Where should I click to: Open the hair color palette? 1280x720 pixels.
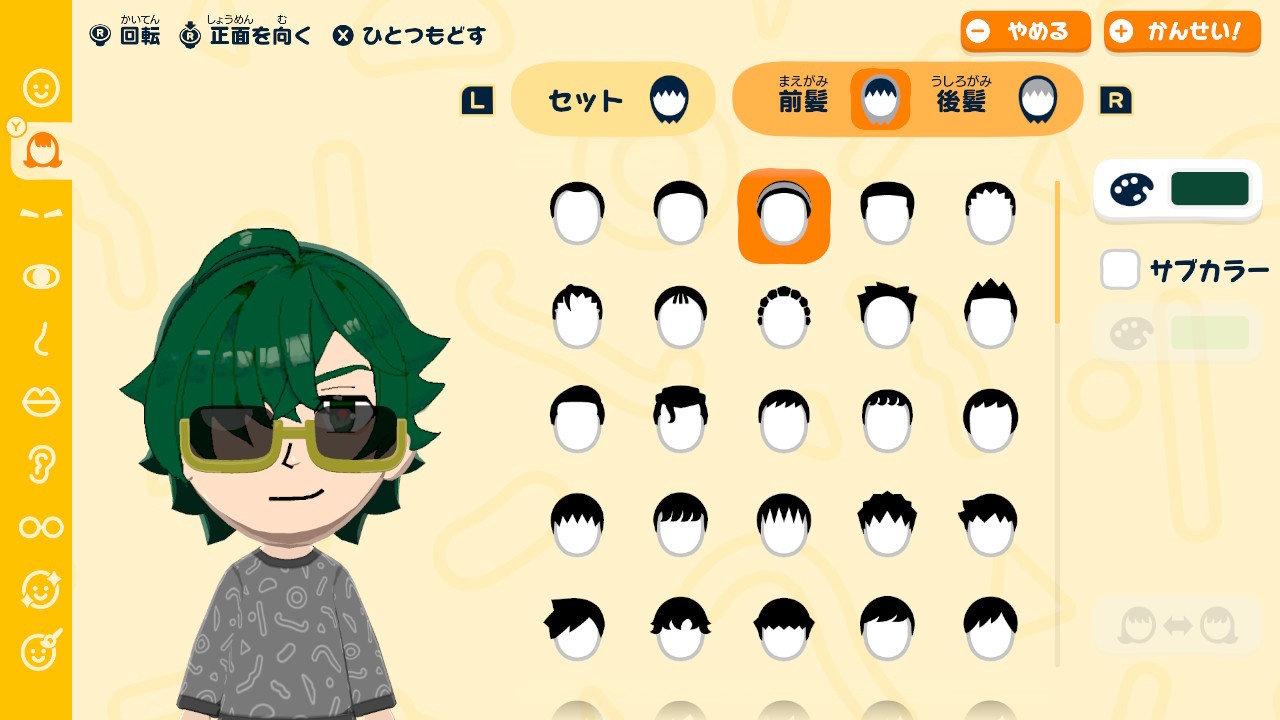[x=1177, y=189]
